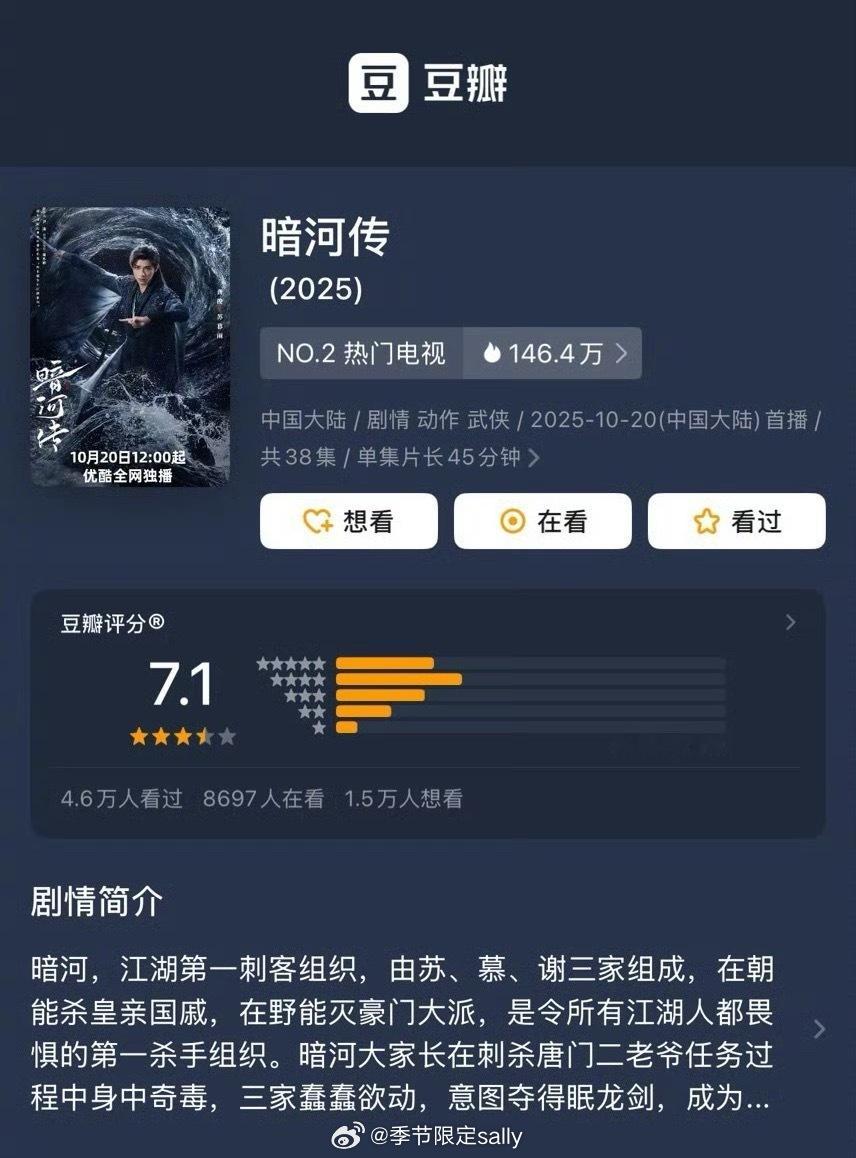Open the 8697人在看 list
Image resolution: width=856 pixels, height=1158 pixels.
point(264,800)
